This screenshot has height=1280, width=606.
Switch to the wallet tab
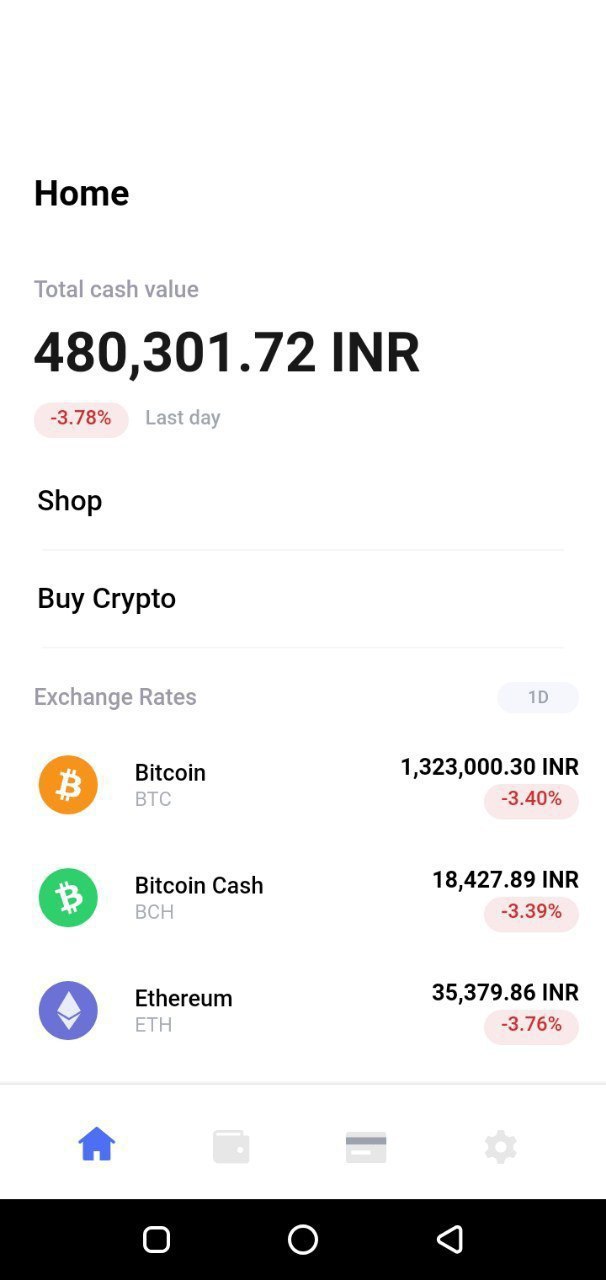coord(231,1146)
